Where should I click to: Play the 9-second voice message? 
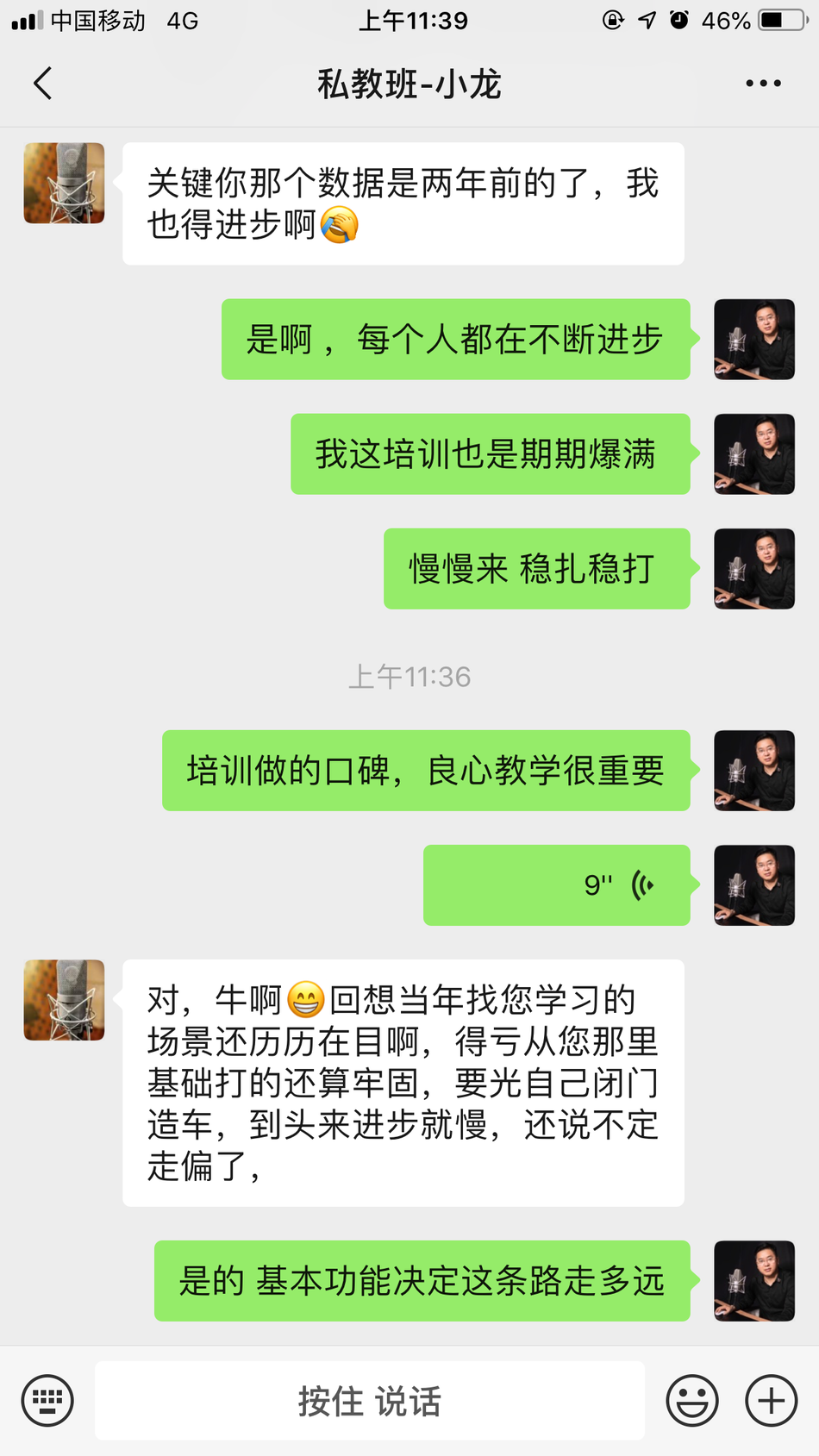557,885
